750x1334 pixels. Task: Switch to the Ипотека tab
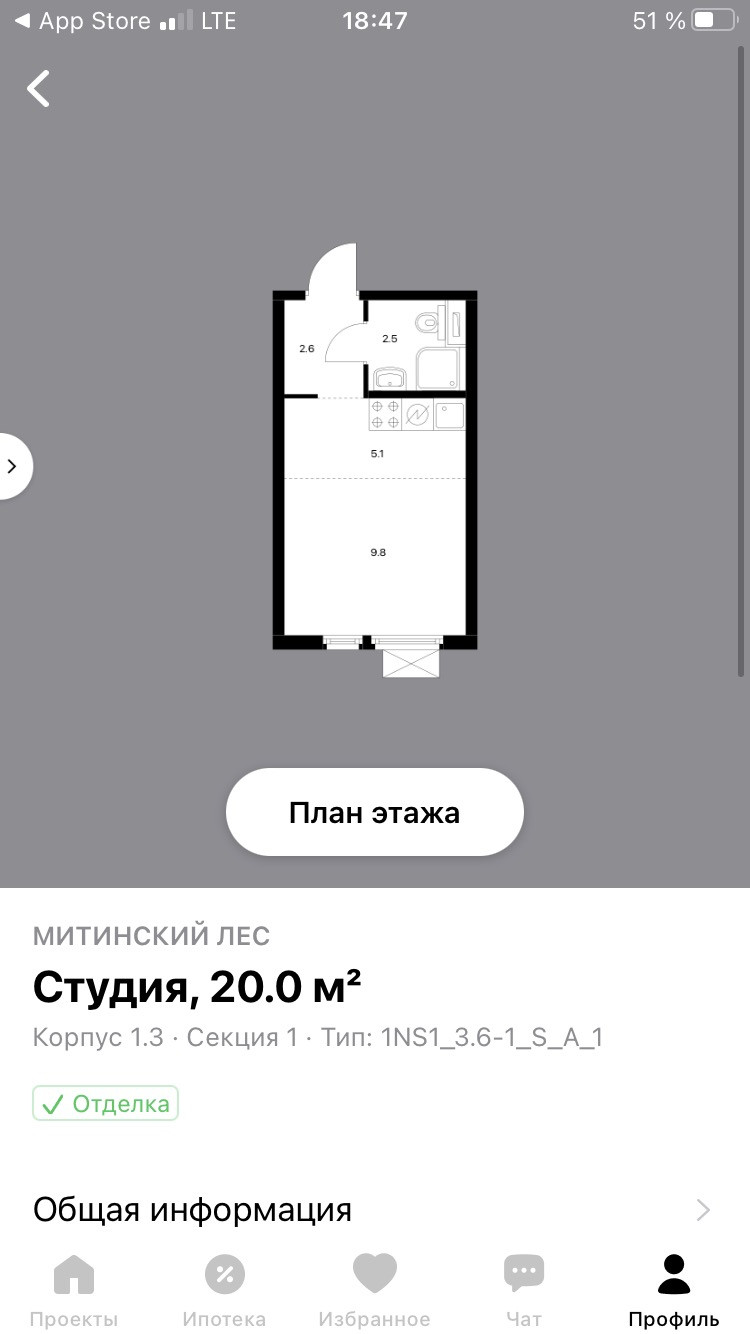tap(224, 1290)
